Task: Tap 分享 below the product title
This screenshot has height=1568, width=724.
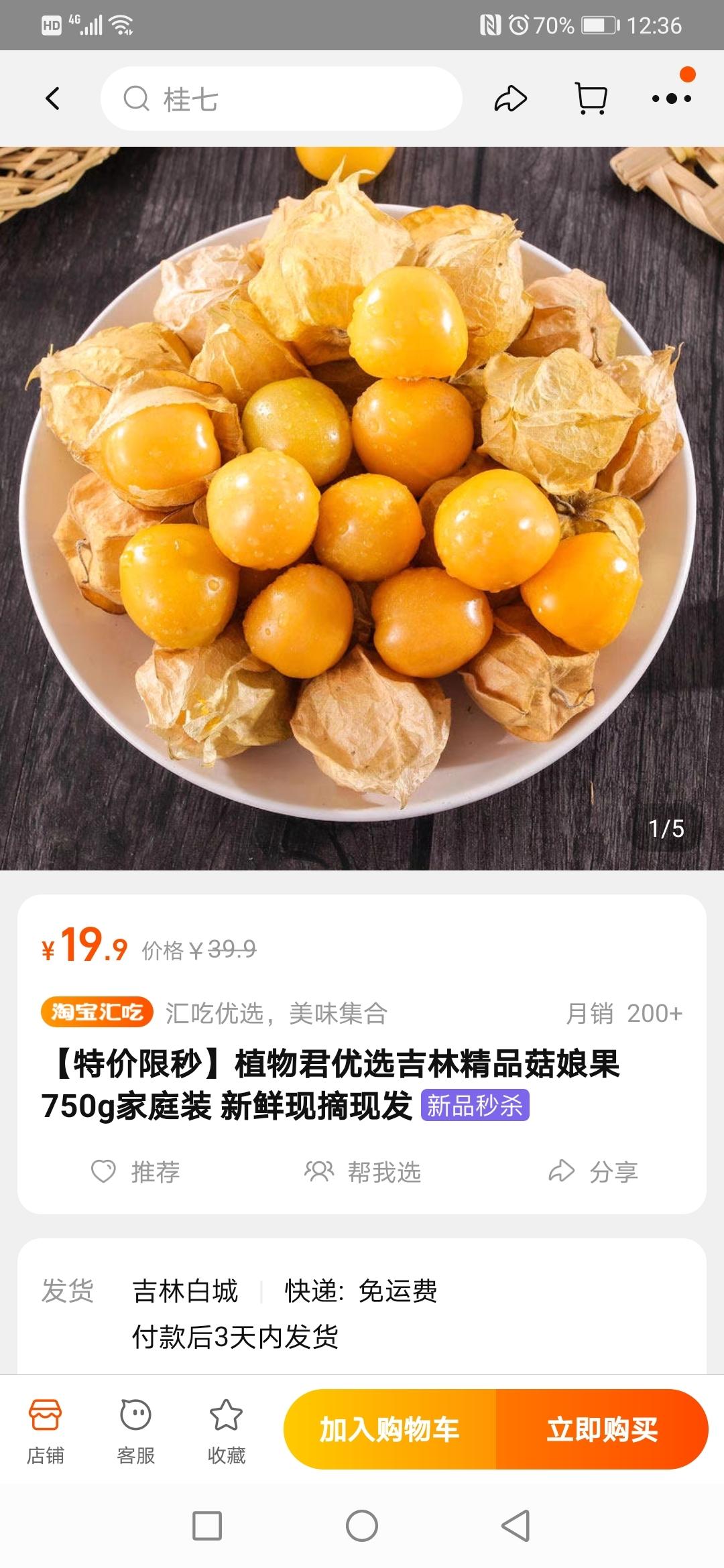Action: (593, 1171)
